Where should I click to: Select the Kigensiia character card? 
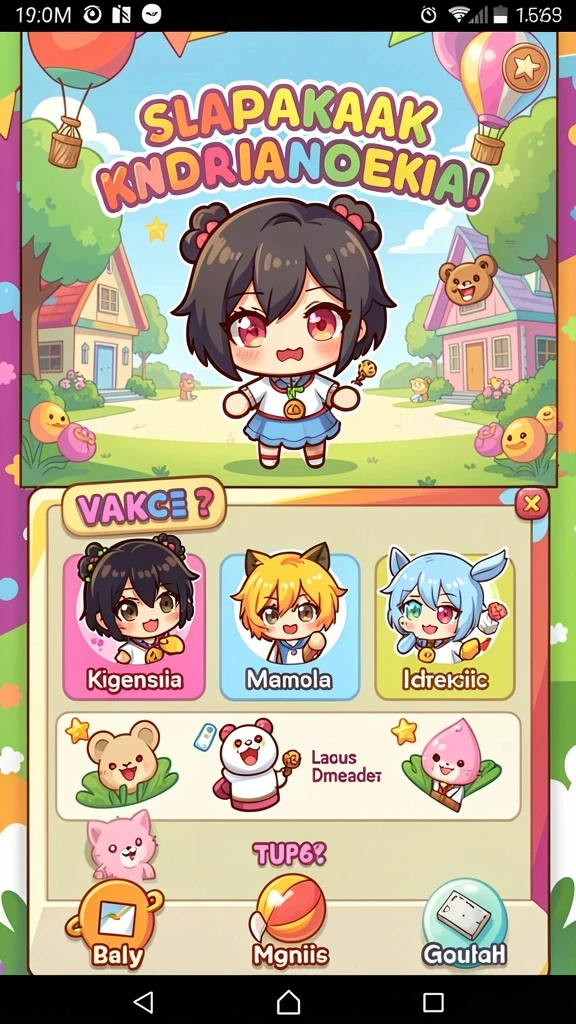pyautogui.click(x=134, y=626)
